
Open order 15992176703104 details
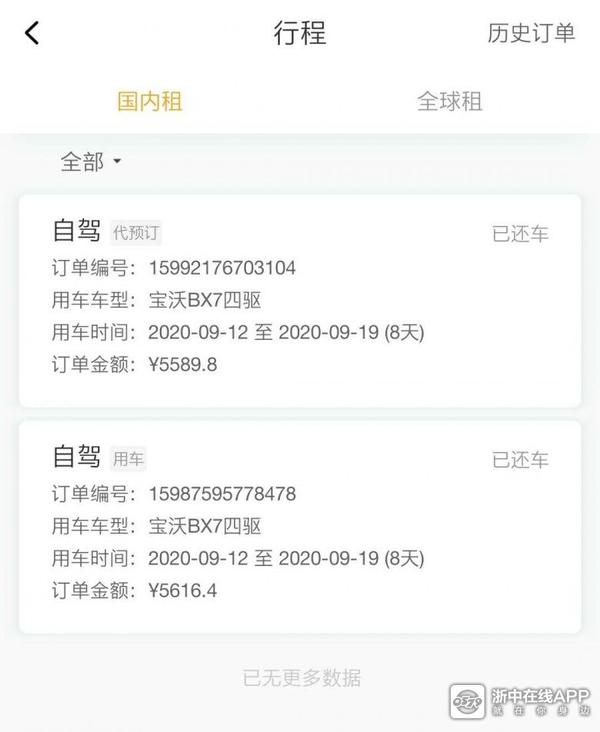[x=300, y=300]
